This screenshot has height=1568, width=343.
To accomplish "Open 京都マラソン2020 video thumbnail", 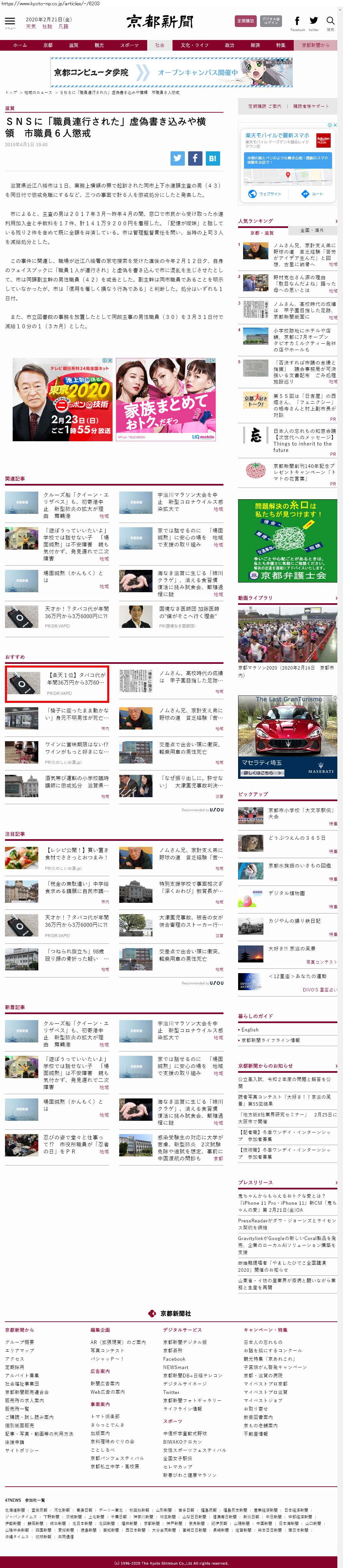I will click(287, 634).
